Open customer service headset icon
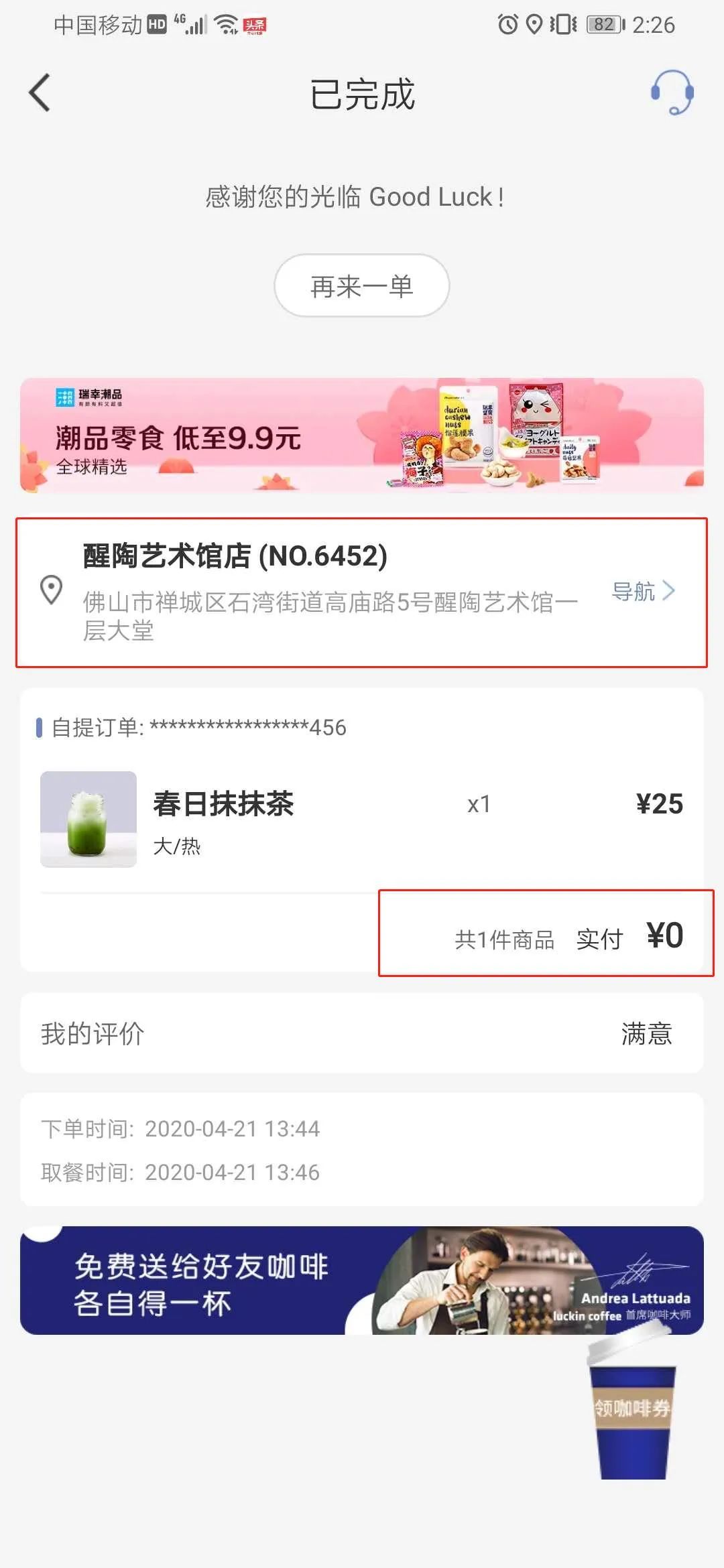This screenshot has width=724, height=1568. tap(672, 92)
